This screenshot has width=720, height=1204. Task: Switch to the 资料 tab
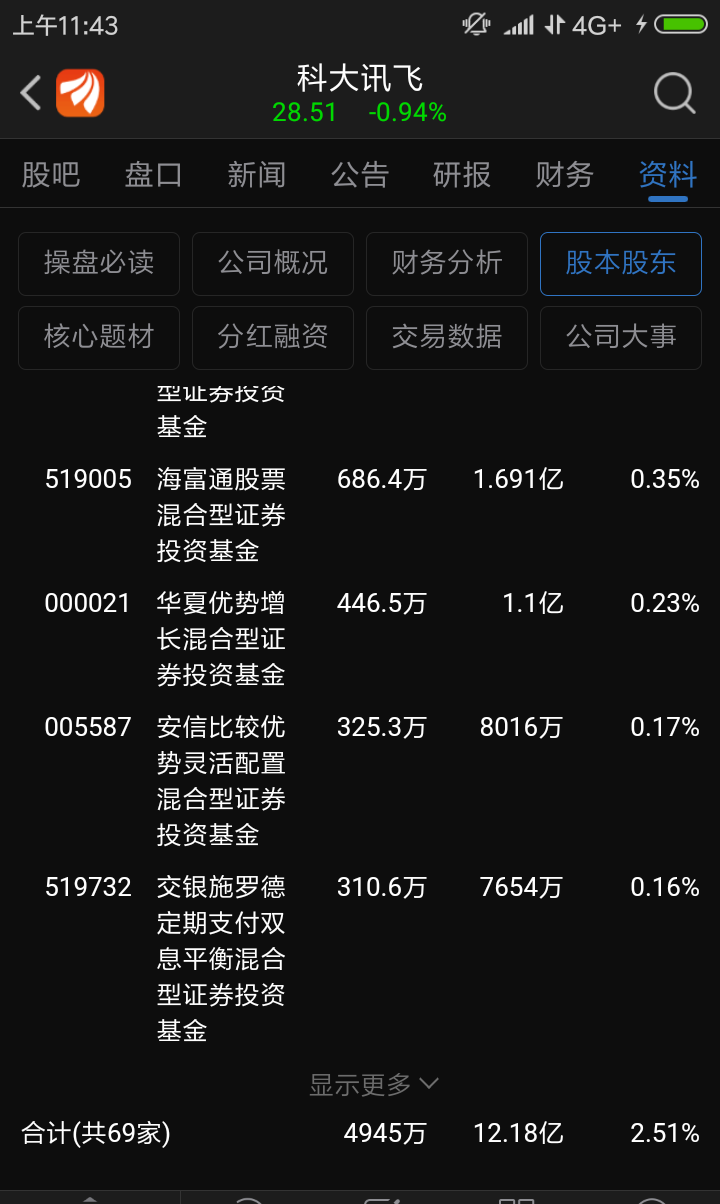click(x=667, y=173)
